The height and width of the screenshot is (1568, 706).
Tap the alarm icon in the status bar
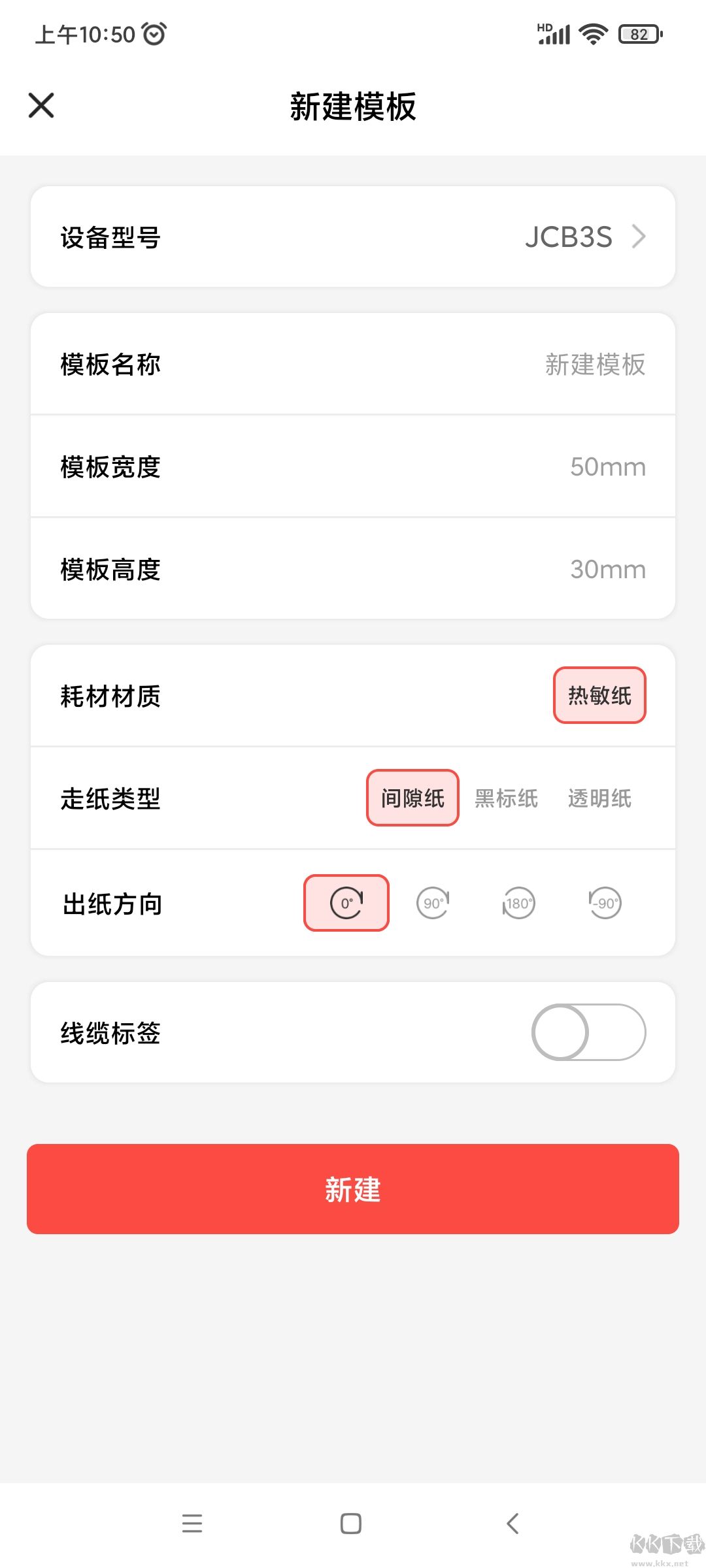154,34
